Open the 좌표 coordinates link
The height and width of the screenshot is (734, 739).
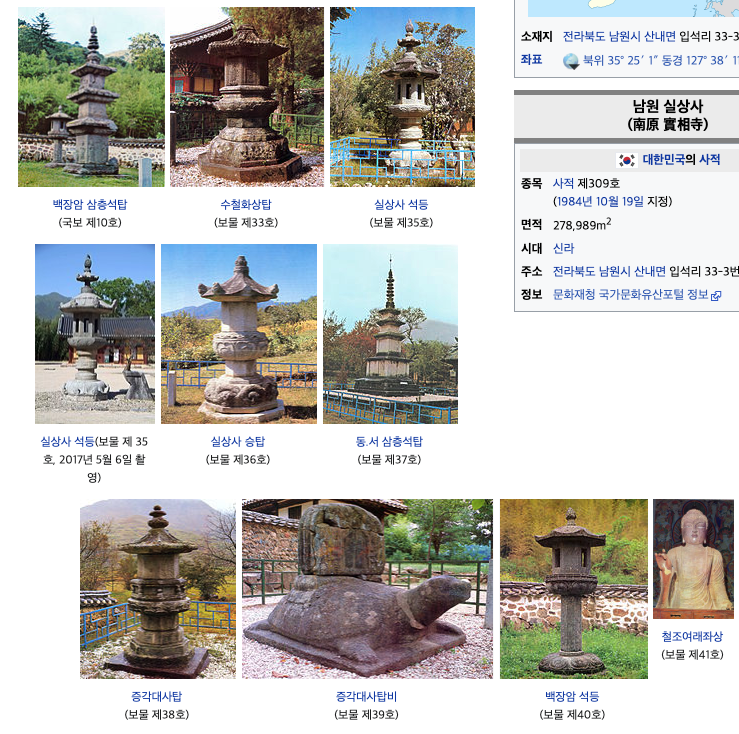530,60
